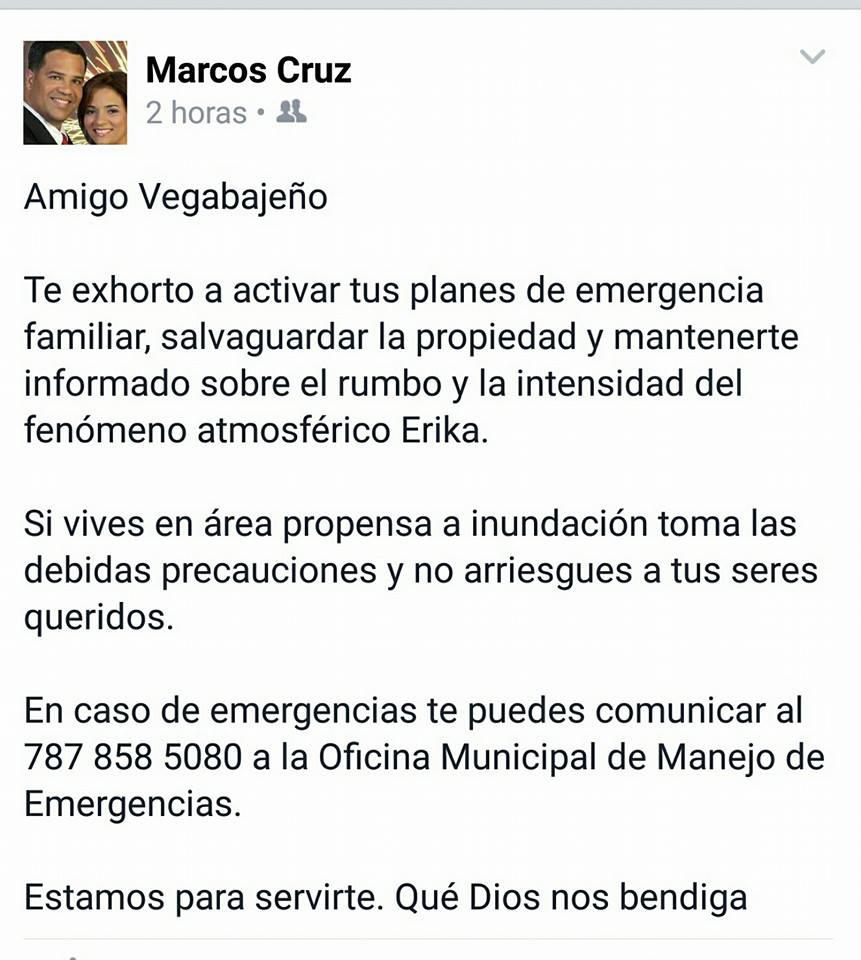
Task: Expand the post options chevron menu
Action: click(813, 57)
